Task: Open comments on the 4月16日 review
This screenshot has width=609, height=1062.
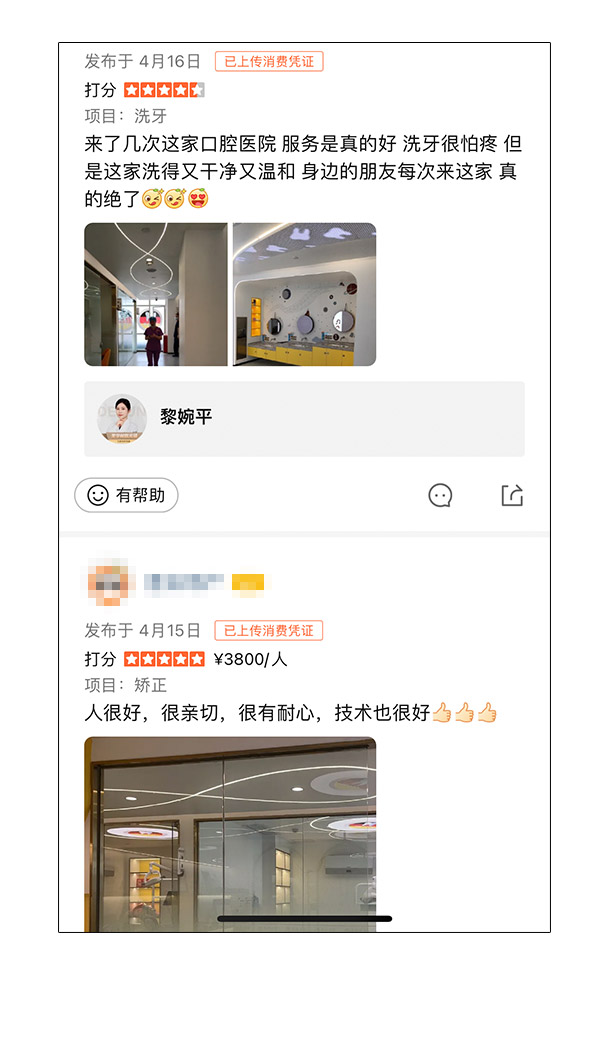Action: point(440,496)
